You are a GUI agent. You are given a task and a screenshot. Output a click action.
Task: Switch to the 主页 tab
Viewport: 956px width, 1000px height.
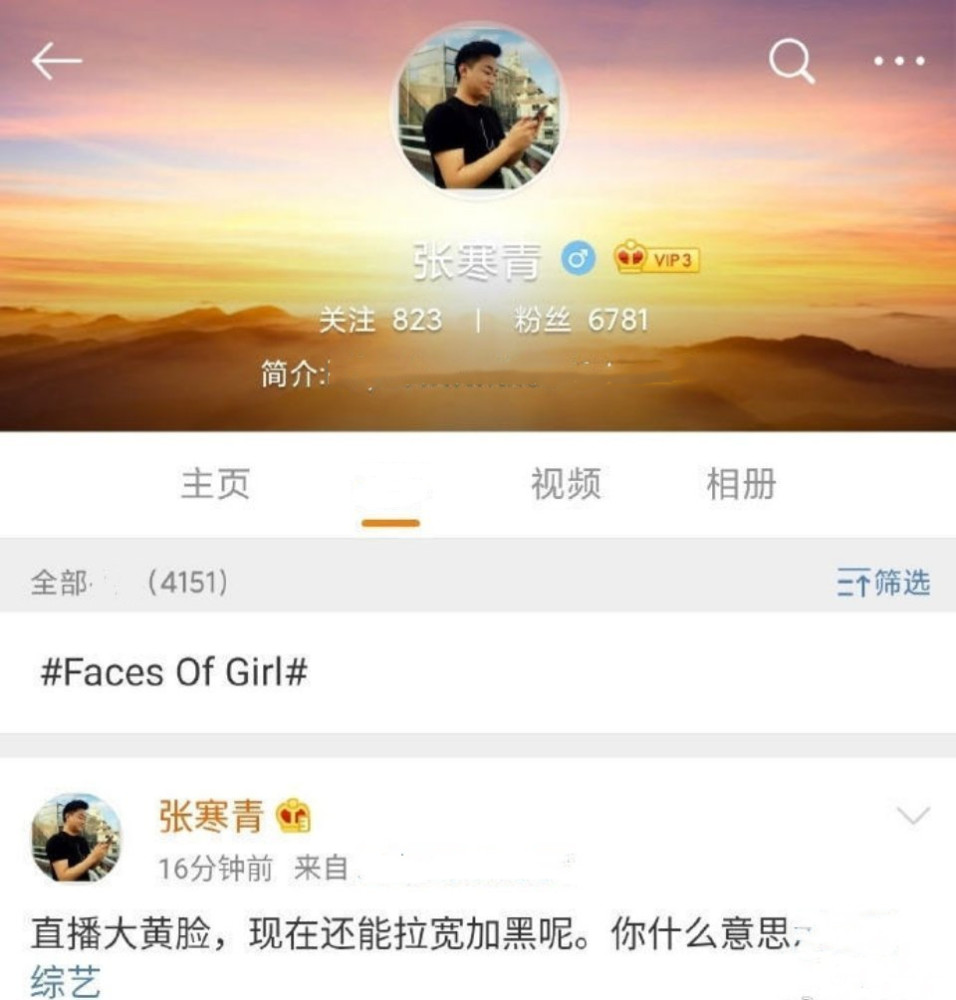click(215, 485)
